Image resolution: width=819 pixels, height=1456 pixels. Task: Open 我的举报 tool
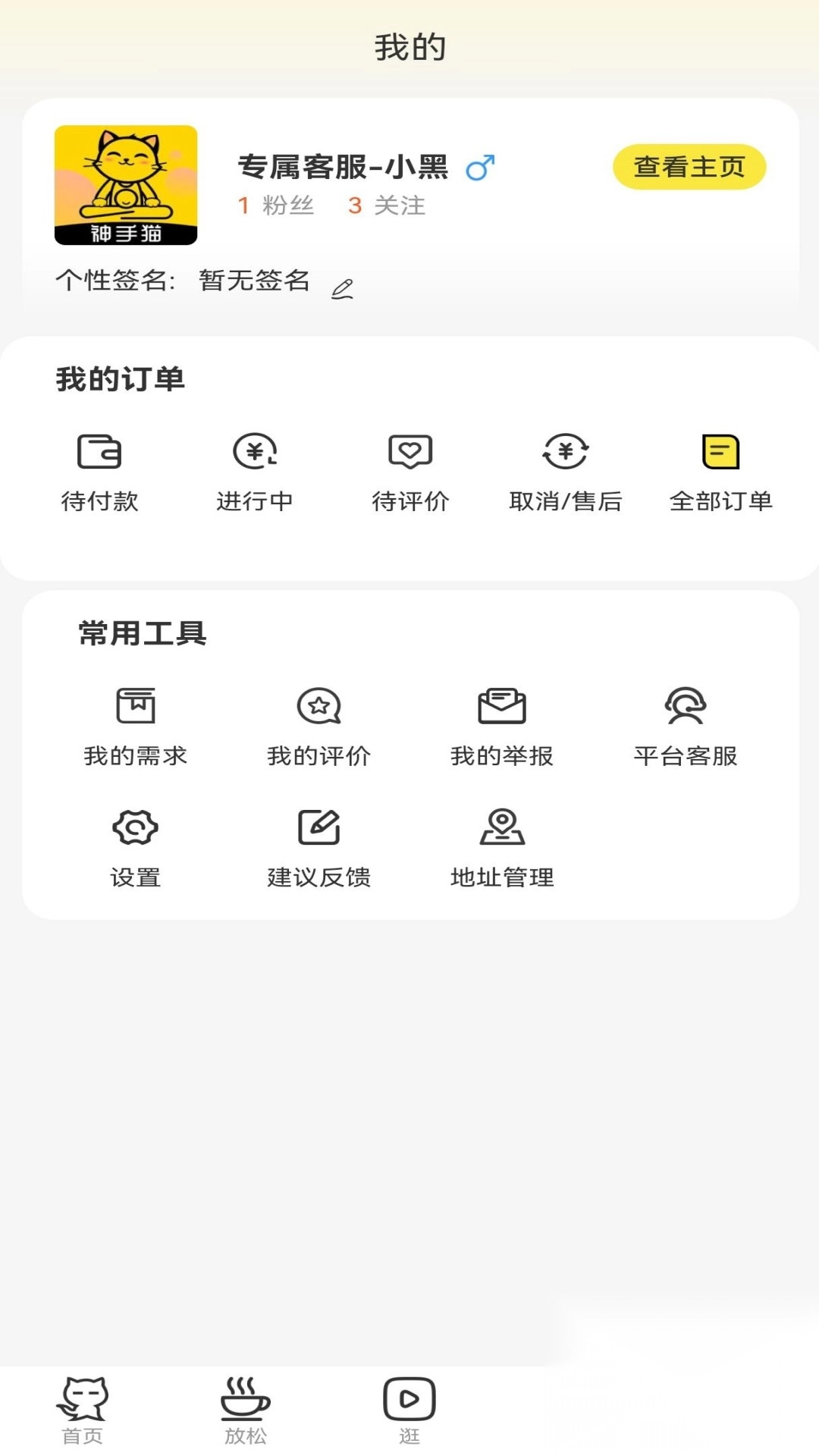pyautogui.click(x=502, y=726)
